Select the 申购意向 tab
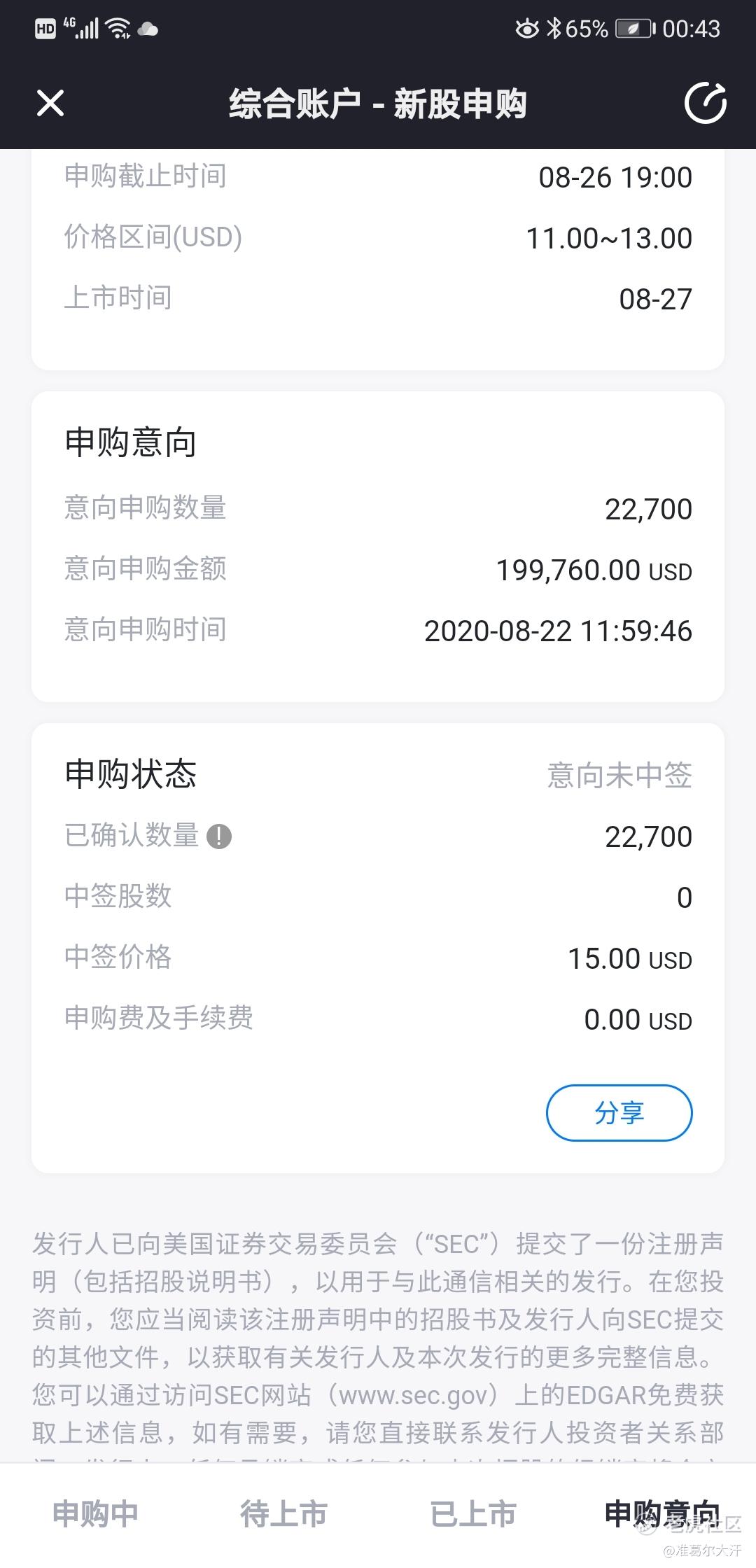This screenshot has width=756, height=1568. 661,1513
